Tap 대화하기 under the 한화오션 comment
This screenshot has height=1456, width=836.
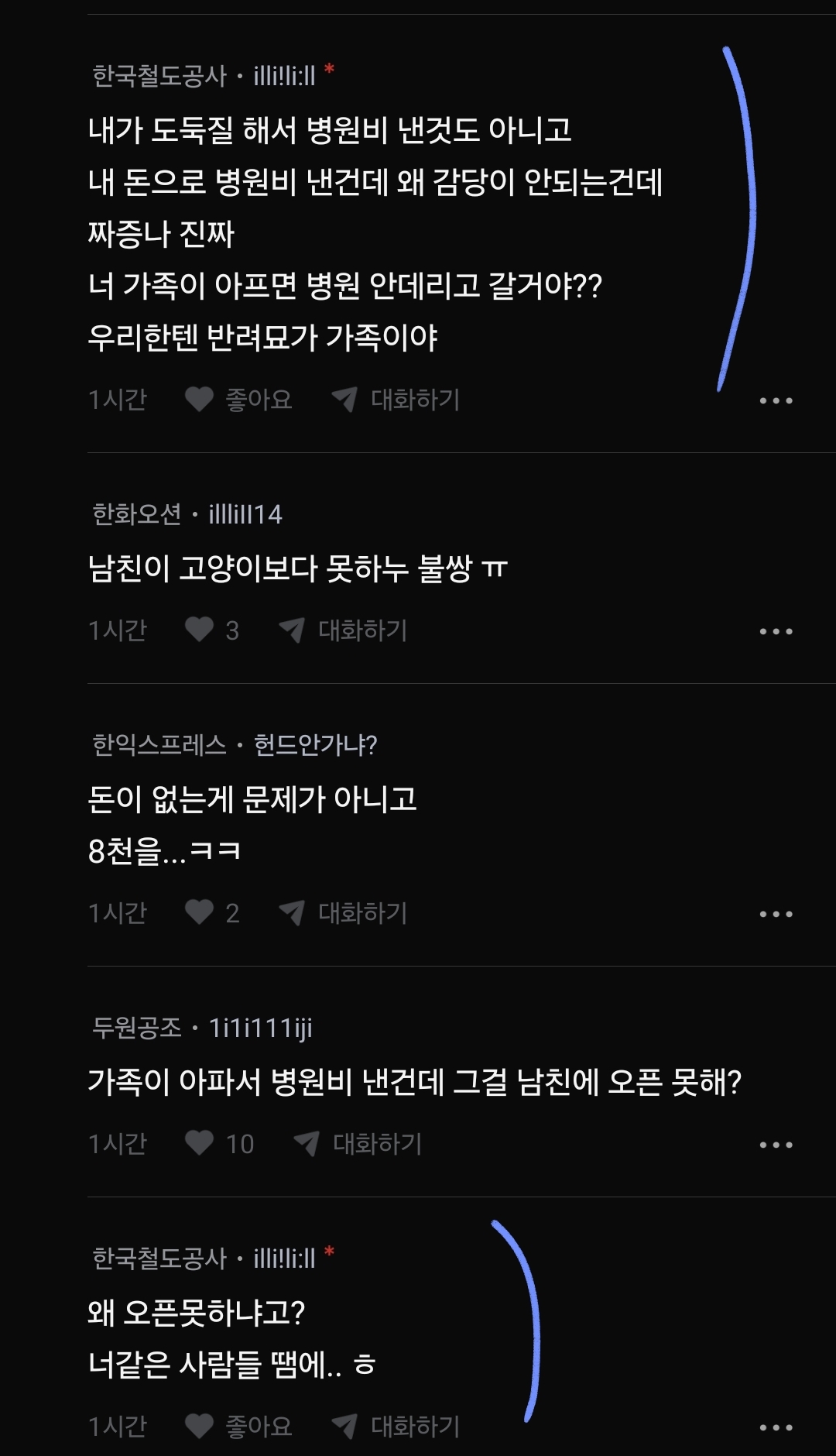click(x=344, y=630)
